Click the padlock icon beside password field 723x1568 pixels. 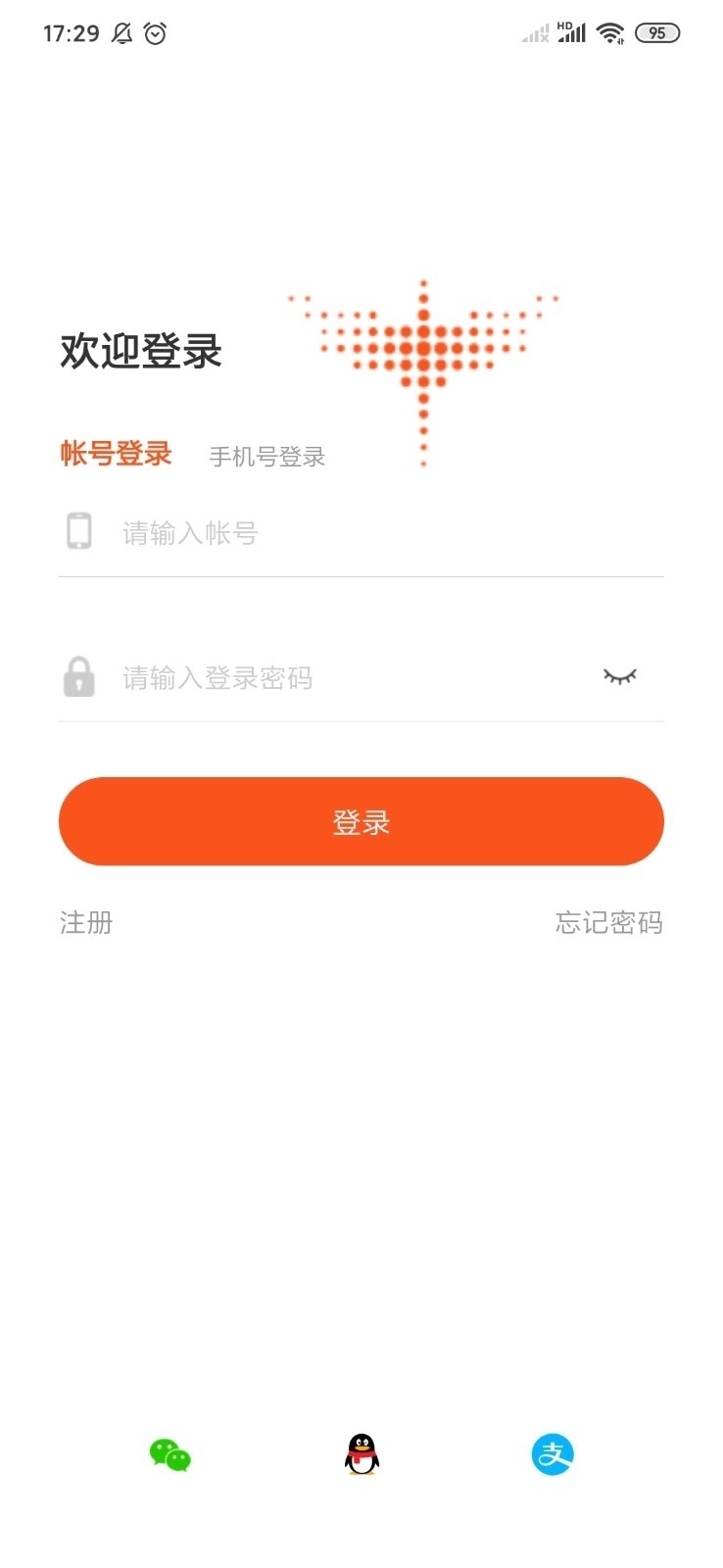click(x=80, y=676)
